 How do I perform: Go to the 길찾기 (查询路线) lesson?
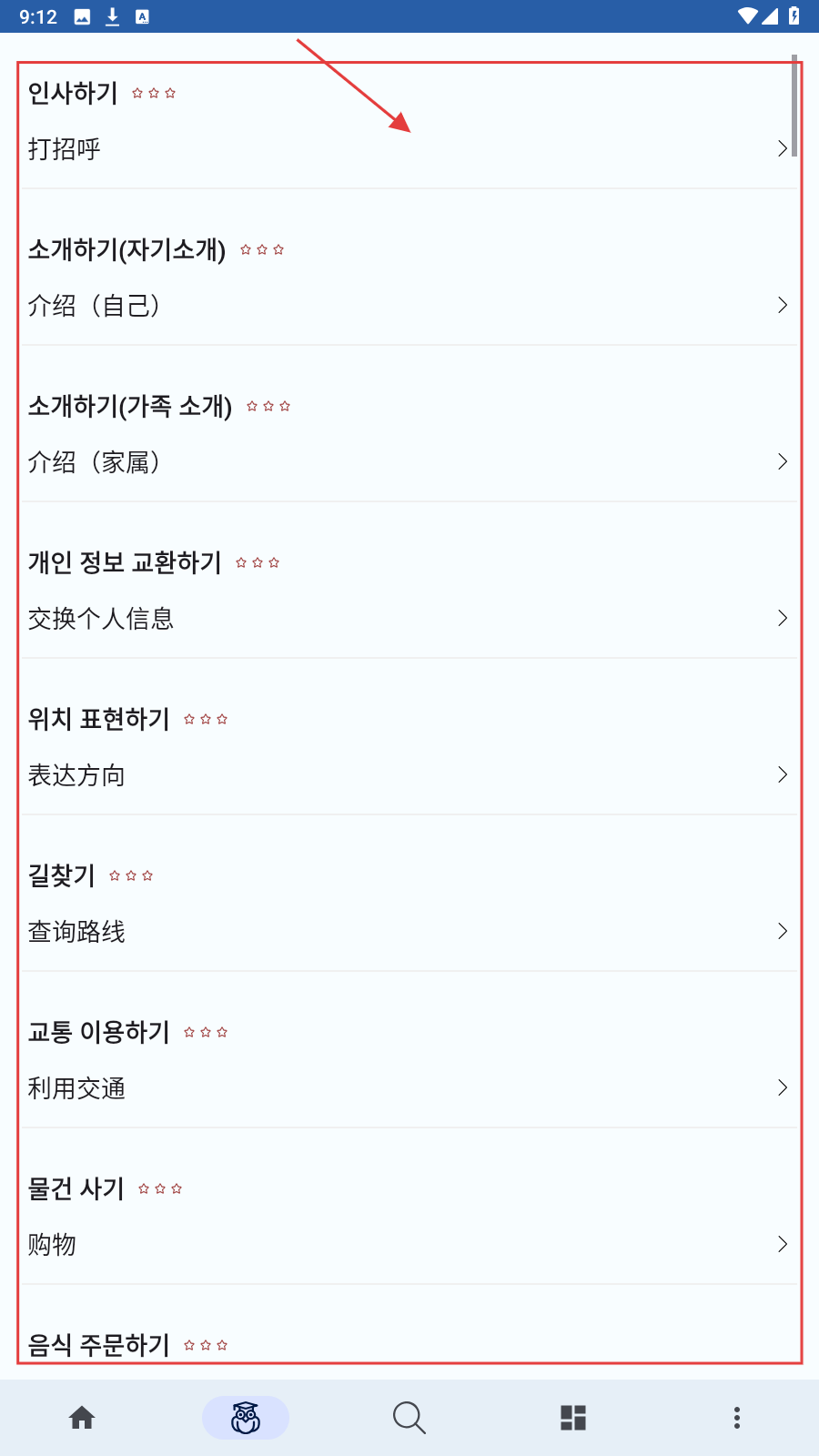coord(408,904)
